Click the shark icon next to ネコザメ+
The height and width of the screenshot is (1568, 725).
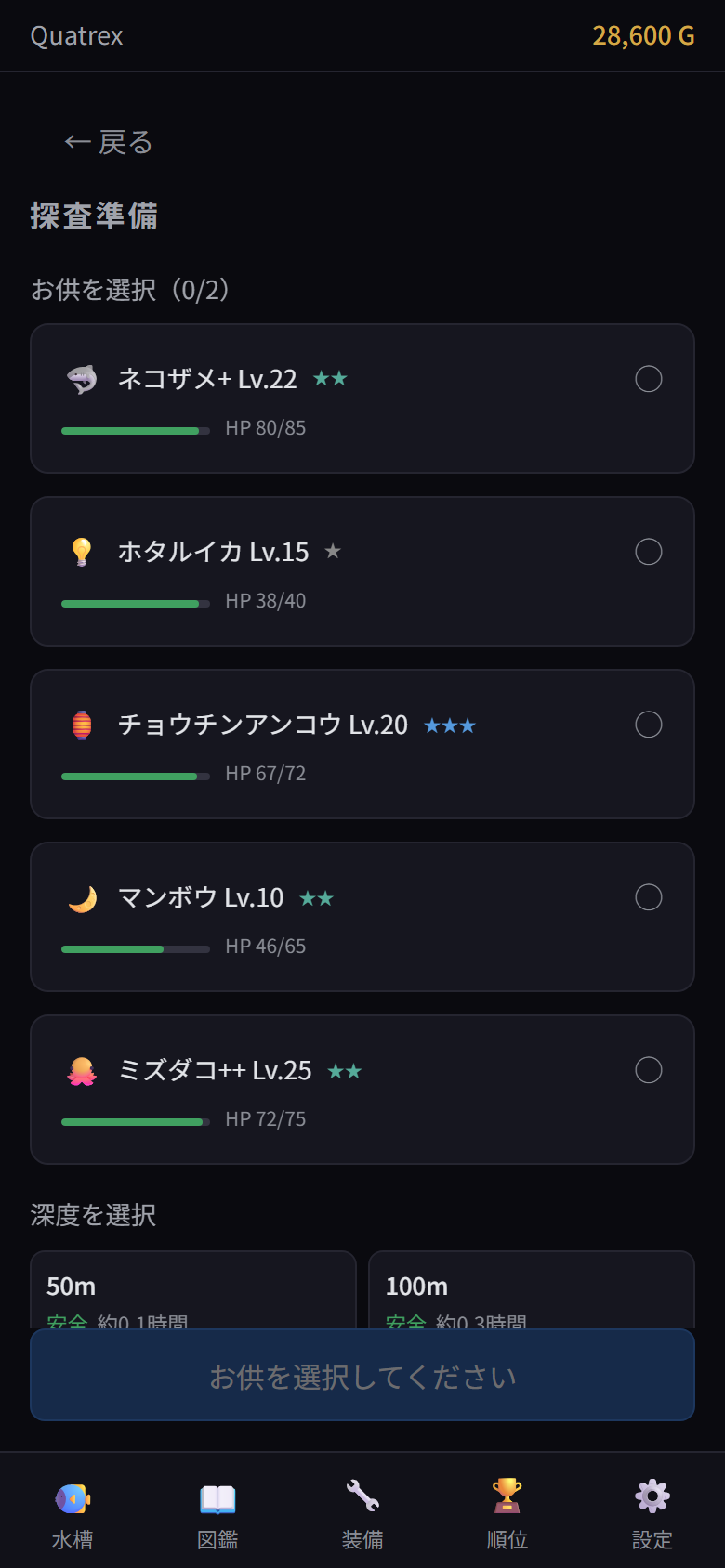(x=82, y=379)
